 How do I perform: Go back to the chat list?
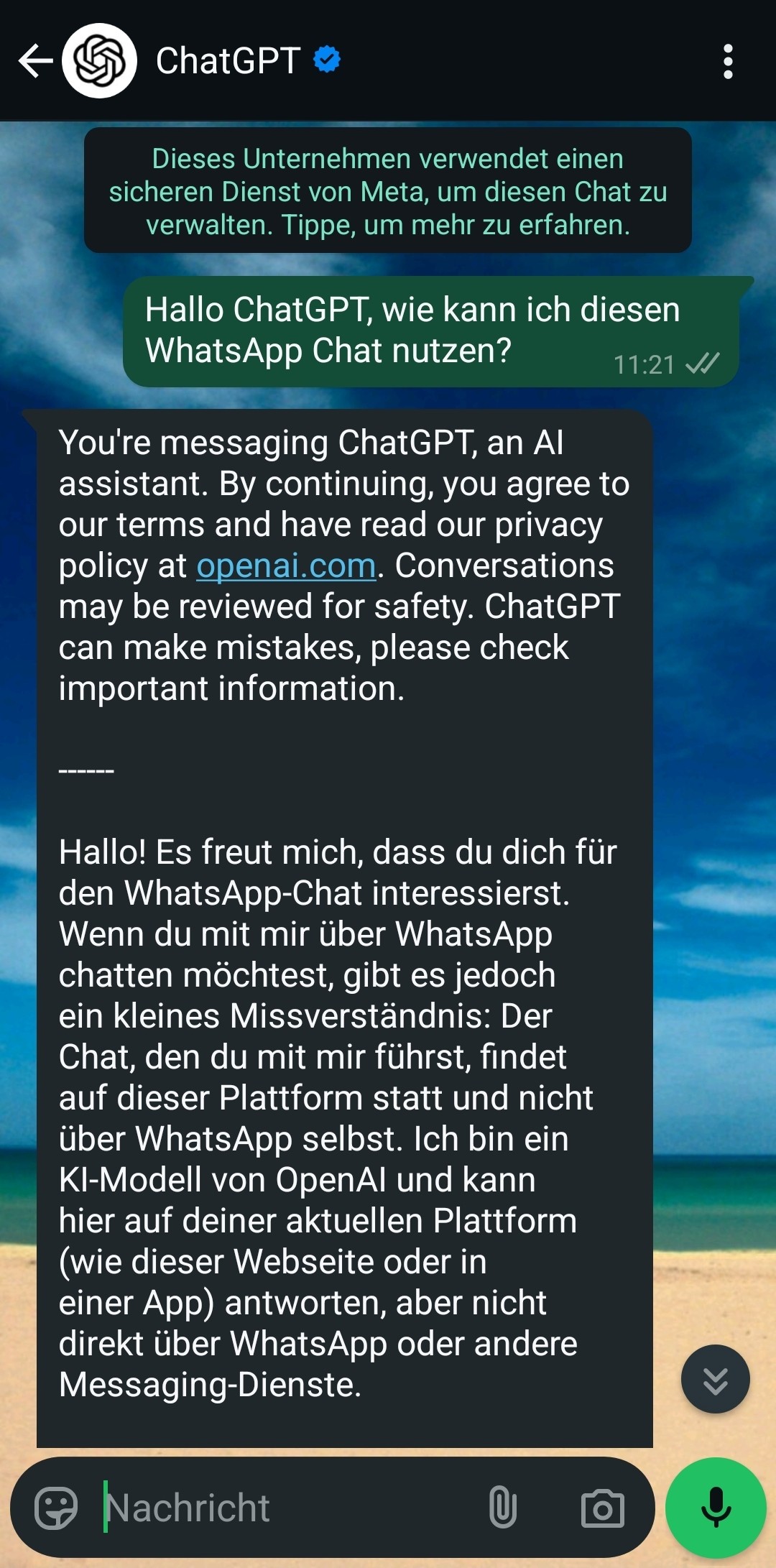coord(34,61)
